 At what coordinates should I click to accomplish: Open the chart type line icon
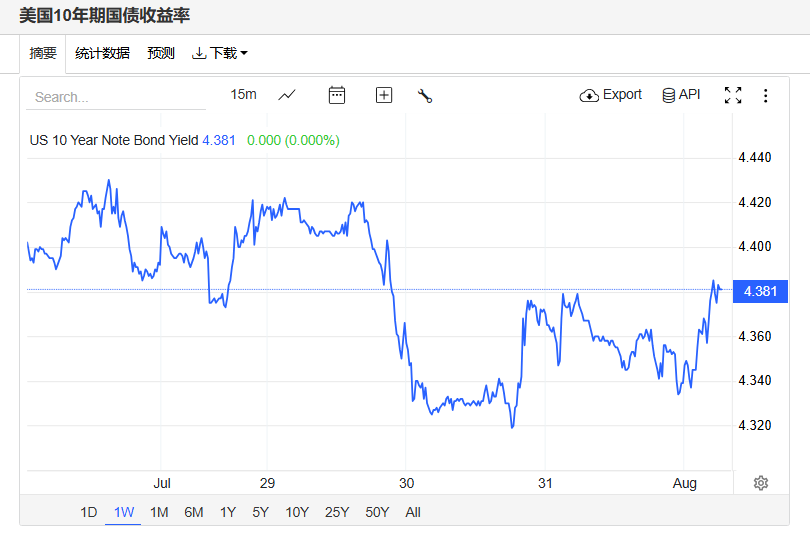pyautogui.click(x=287, y=95)
